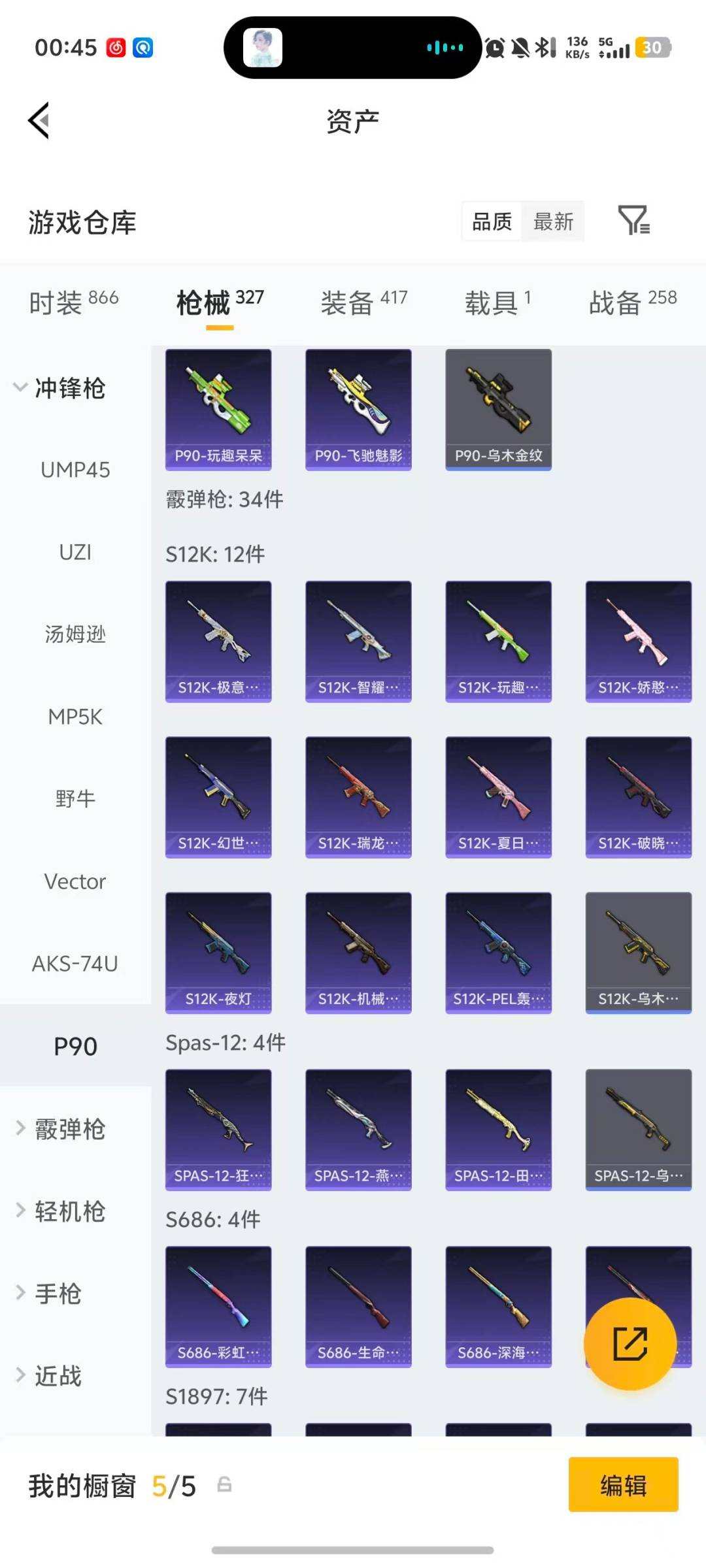
Task: Sort the warehouse by 最新
Action: [553, 222]
